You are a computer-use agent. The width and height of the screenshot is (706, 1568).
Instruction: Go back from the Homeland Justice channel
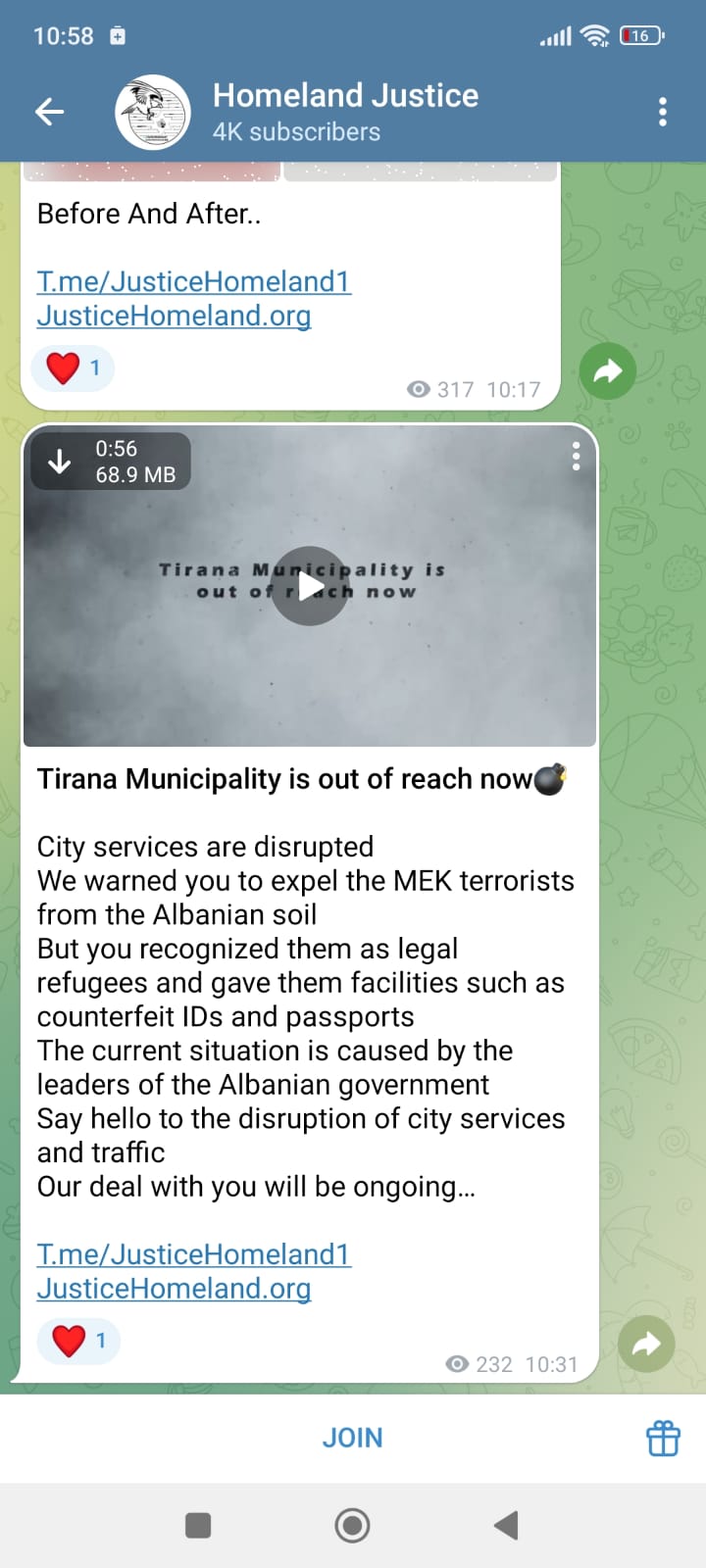49,112
